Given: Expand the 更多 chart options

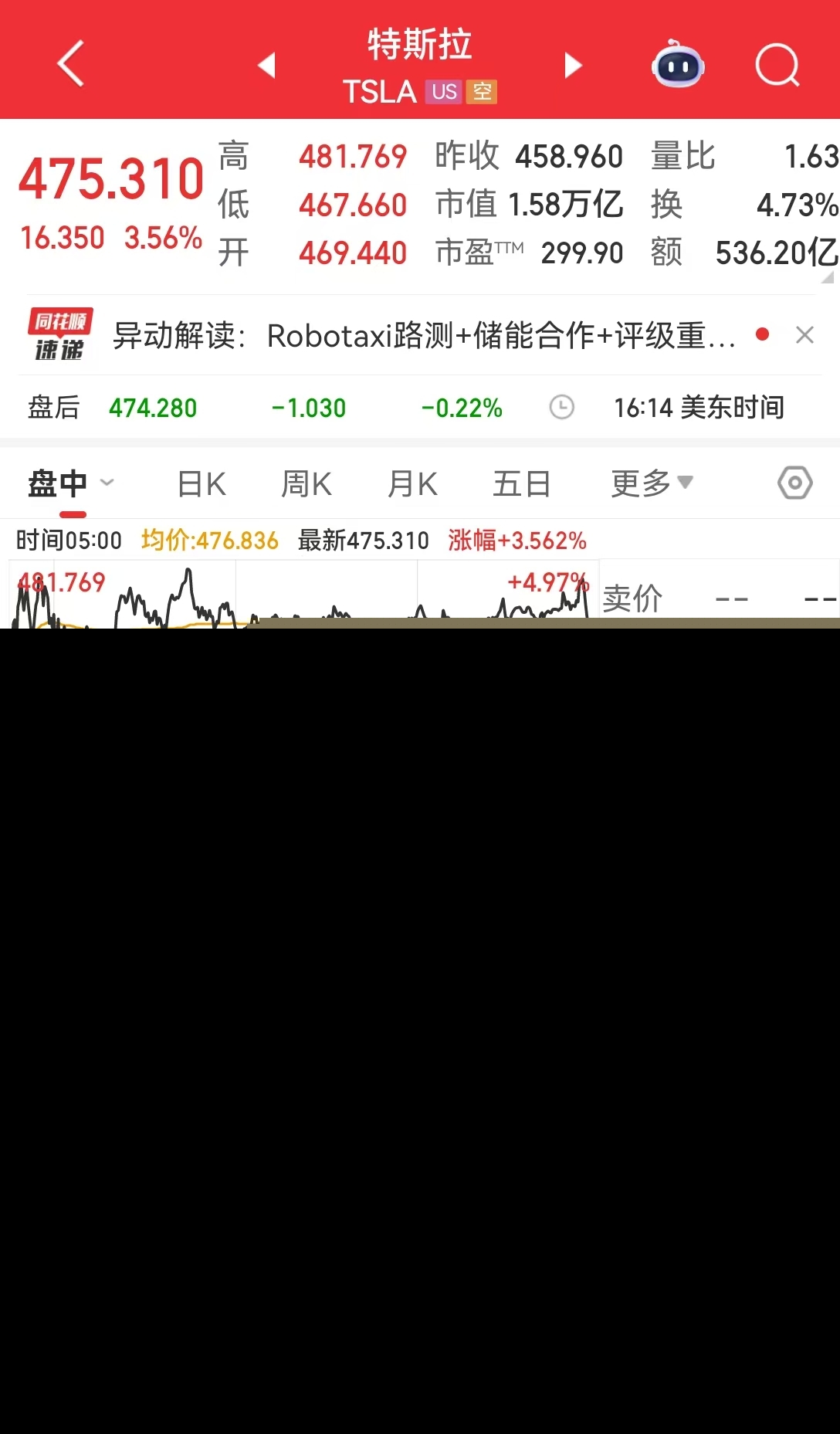Looking at the screenshot, I should click(652, 483).
